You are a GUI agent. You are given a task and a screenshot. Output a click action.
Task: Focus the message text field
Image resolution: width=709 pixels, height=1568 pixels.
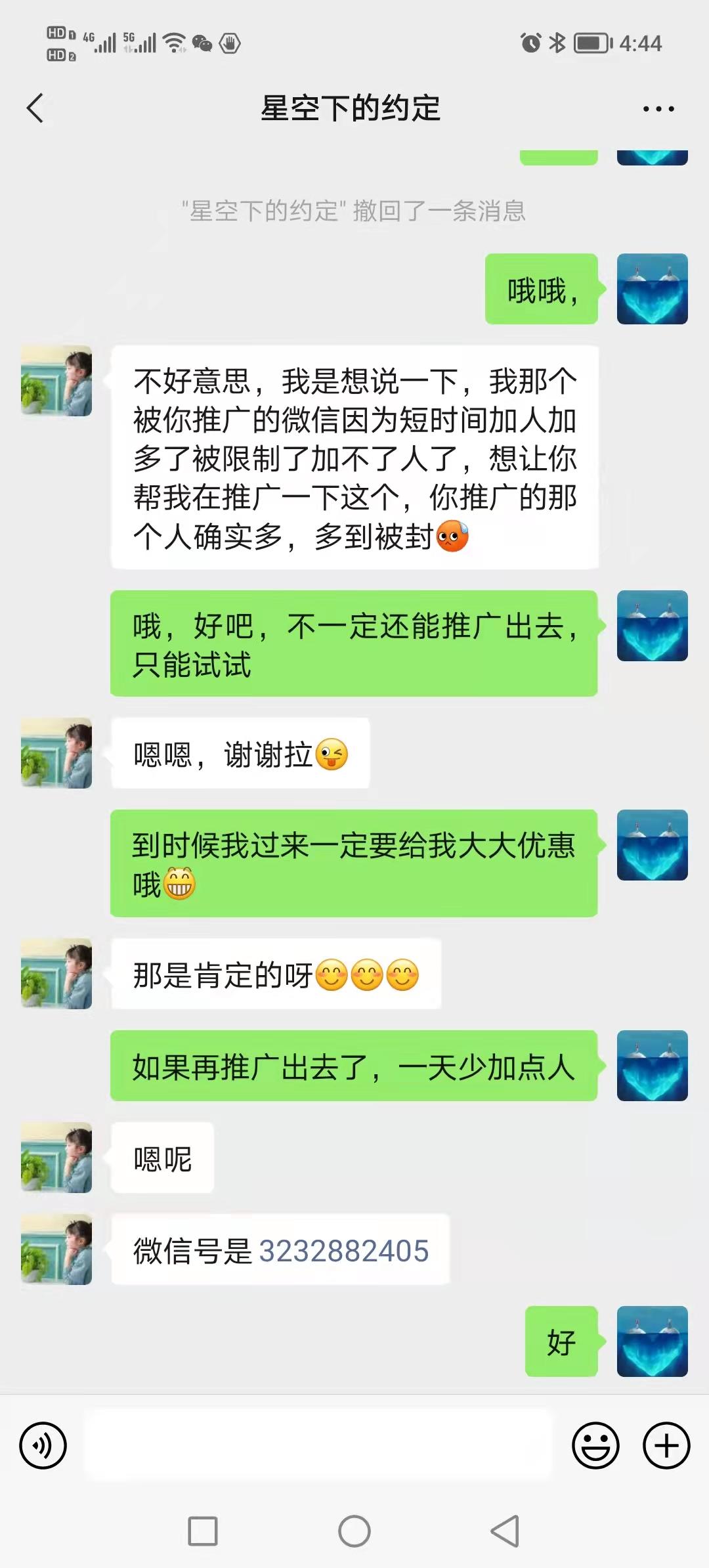coord(319,1445)
